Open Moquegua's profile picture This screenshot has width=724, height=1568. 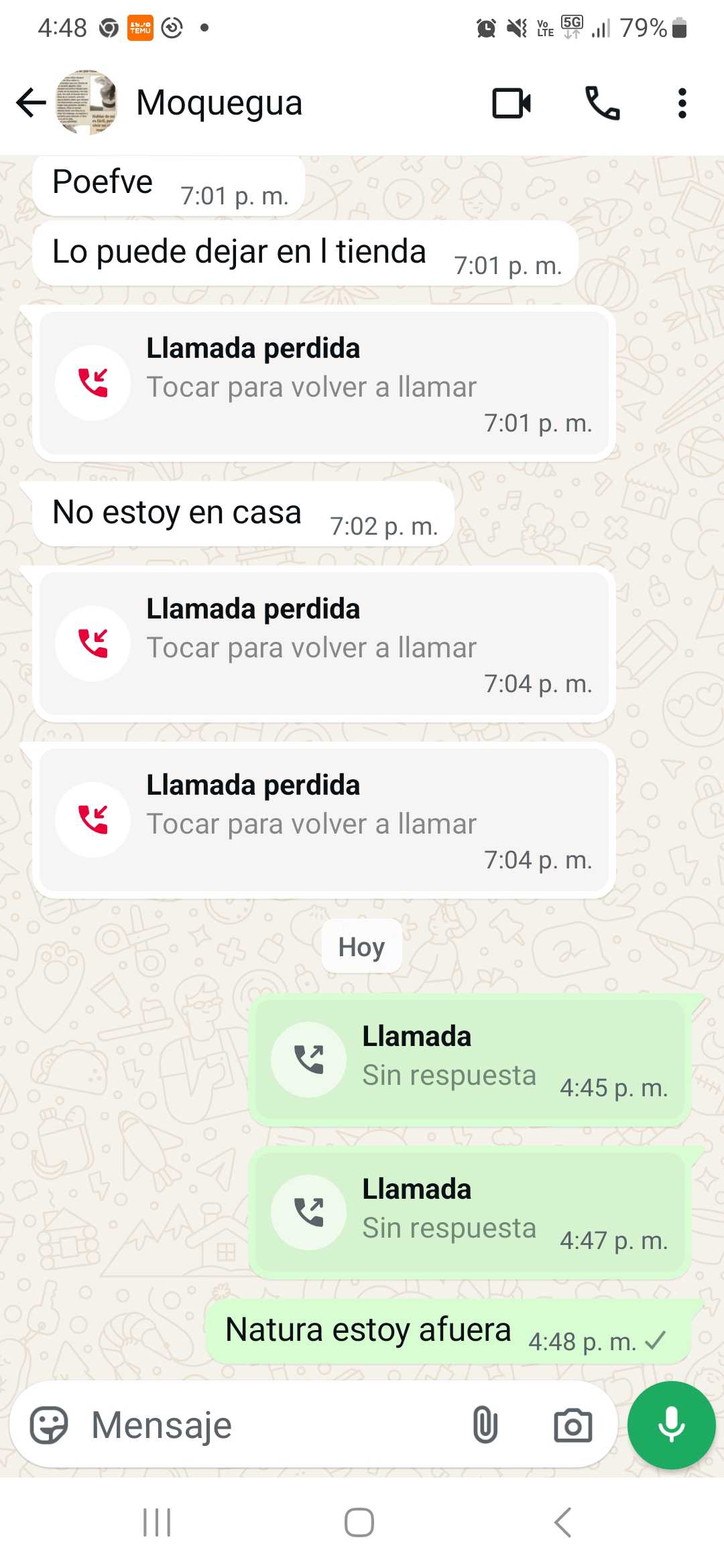coord(86,103)
